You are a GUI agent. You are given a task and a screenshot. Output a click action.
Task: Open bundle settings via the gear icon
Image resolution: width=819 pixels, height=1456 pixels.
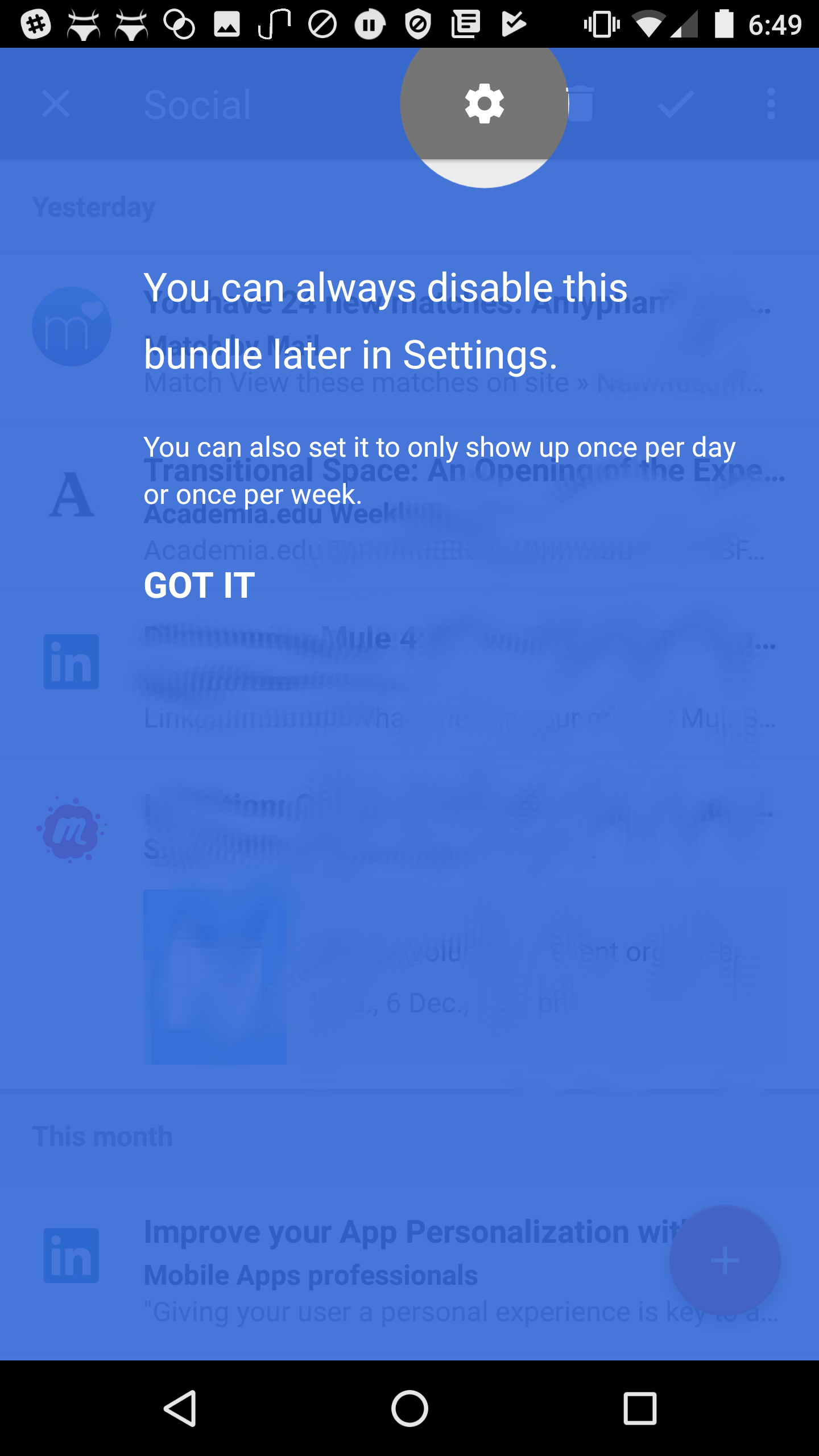484,104
